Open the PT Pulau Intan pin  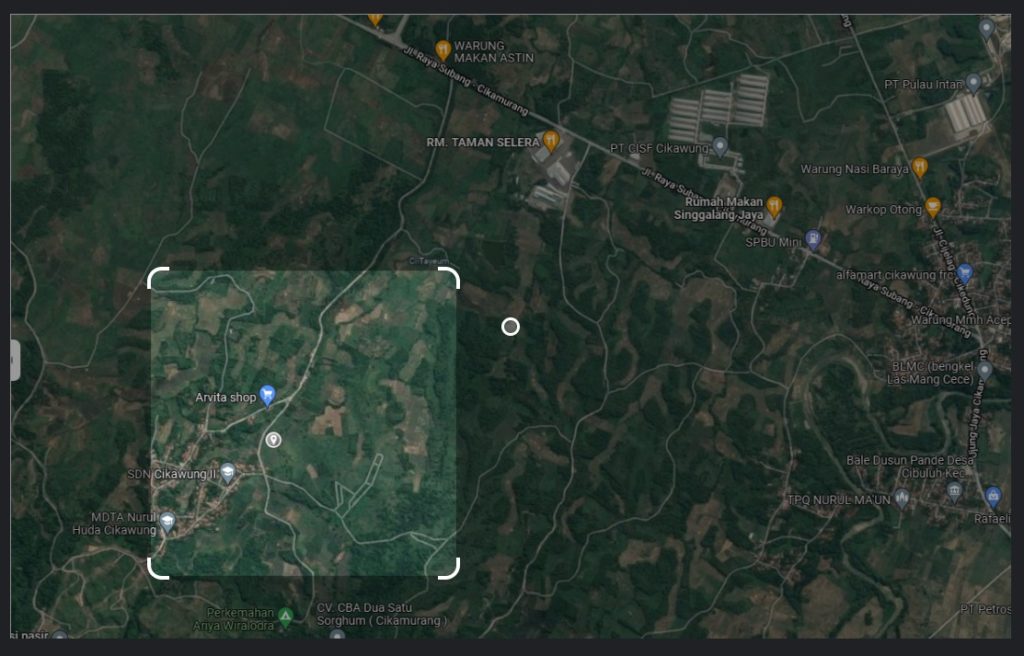[x=973, y=82]
